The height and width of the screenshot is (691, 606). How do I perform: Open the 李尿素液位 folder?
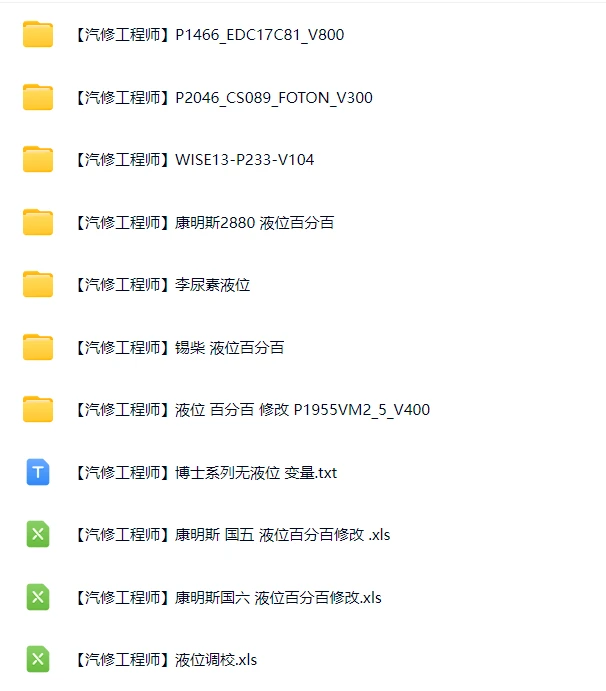[x=162, y=284]
